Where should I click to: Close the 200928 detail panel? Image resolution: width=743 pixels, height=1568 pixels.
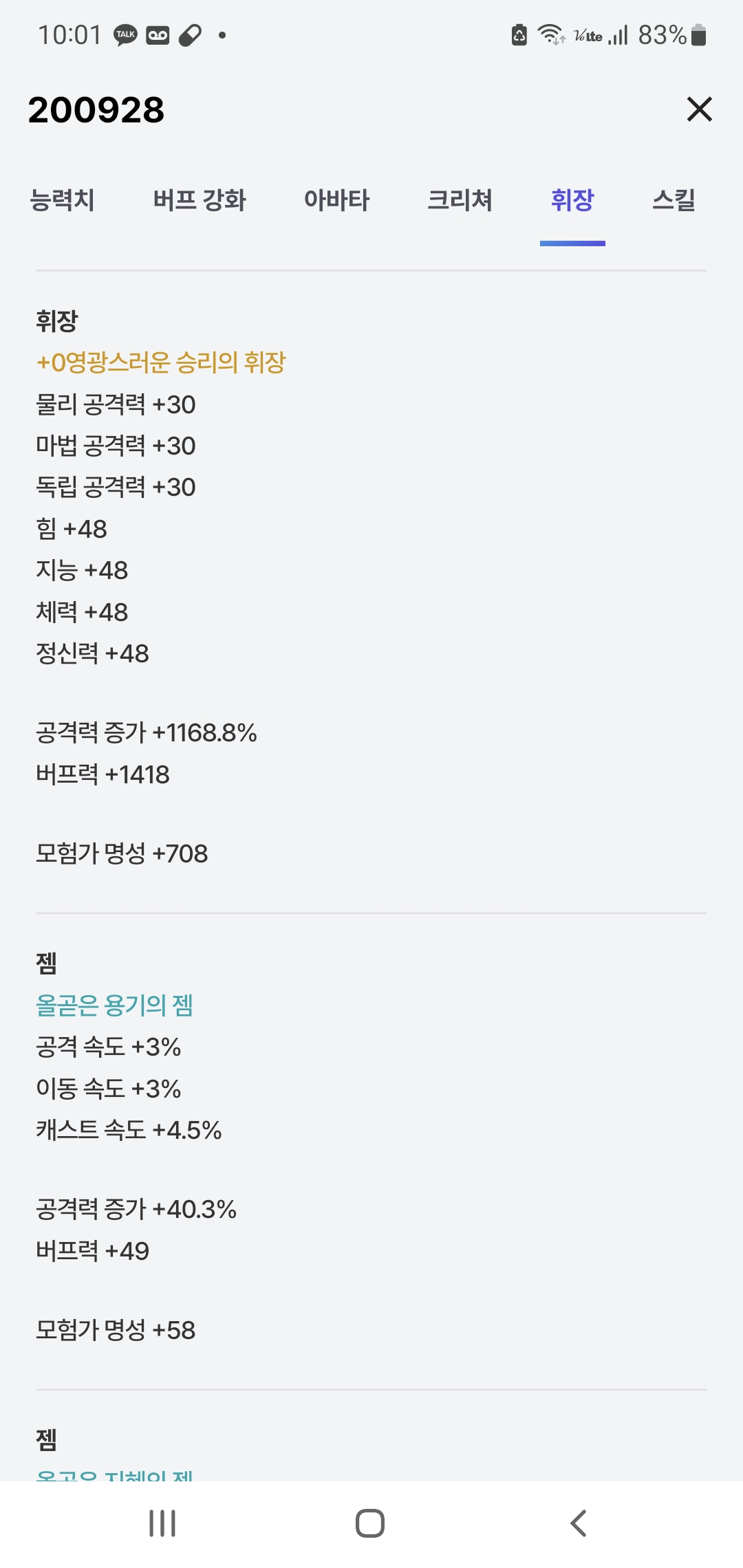pos(699,109)
